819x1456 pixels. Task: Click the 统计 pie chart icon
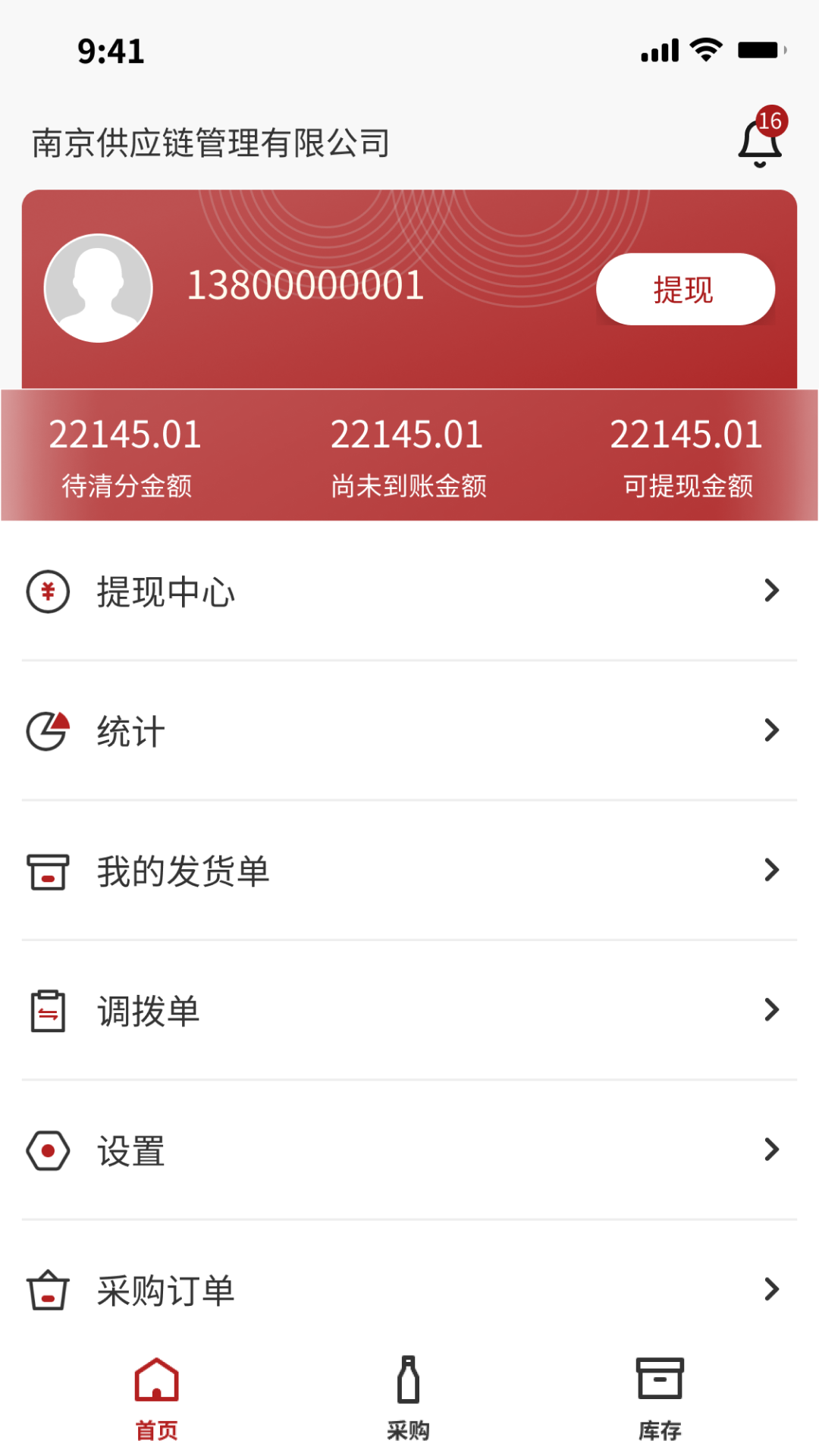pos(47,730)
